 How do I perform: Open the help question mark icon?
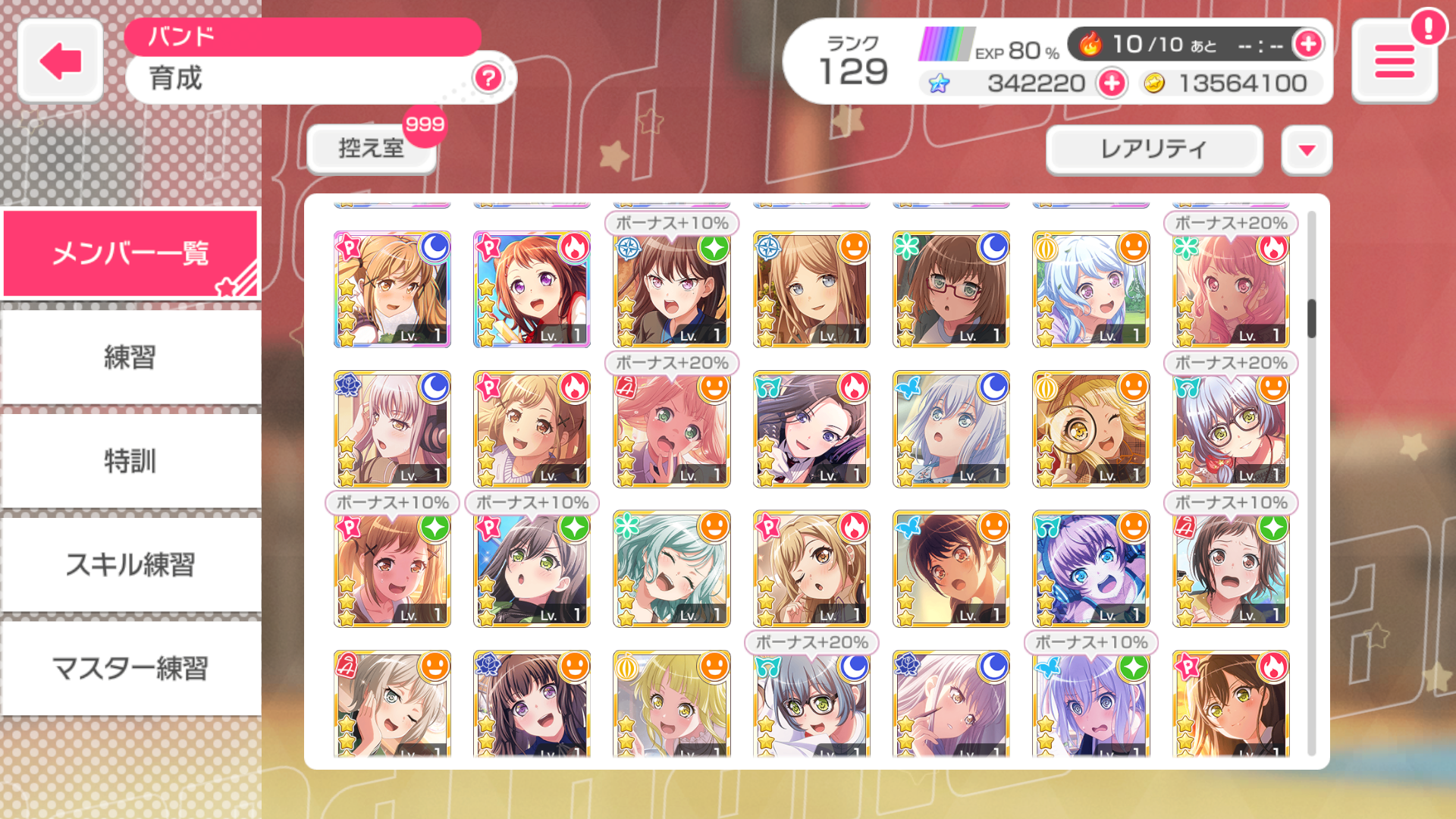click(488, 77)
